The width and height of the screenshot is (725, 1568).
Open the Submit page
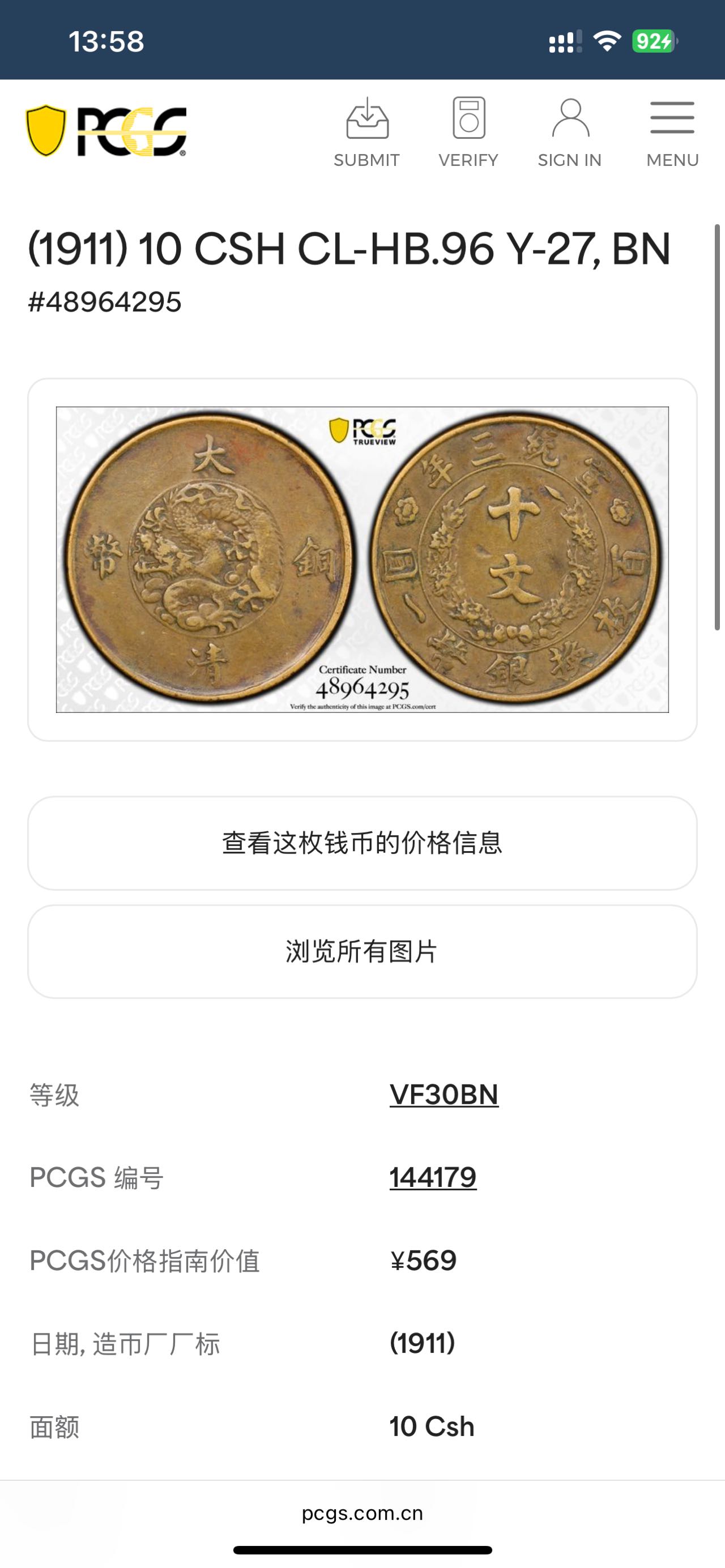point(366,132)
